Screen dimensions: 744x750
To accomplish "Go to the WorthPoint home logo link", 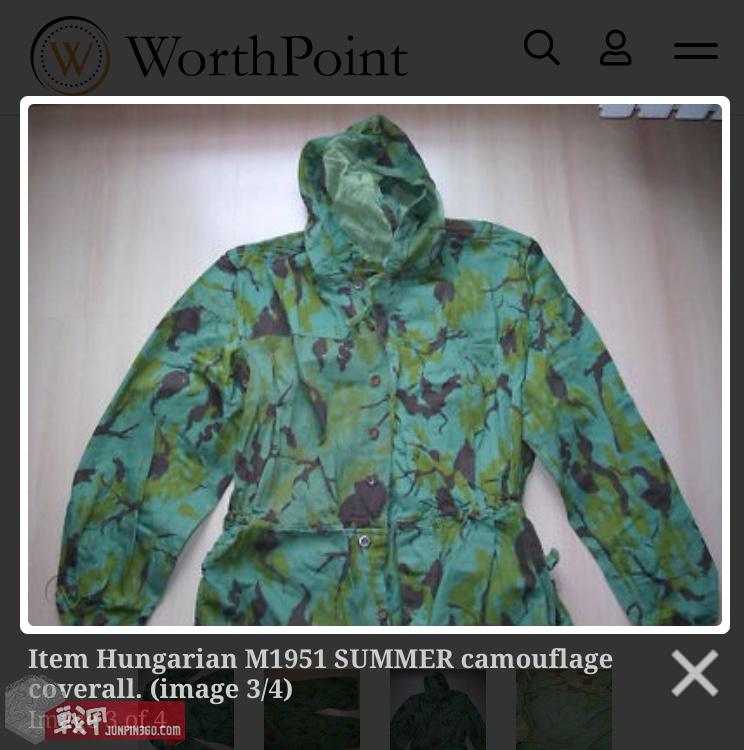I will coord(220,55).
